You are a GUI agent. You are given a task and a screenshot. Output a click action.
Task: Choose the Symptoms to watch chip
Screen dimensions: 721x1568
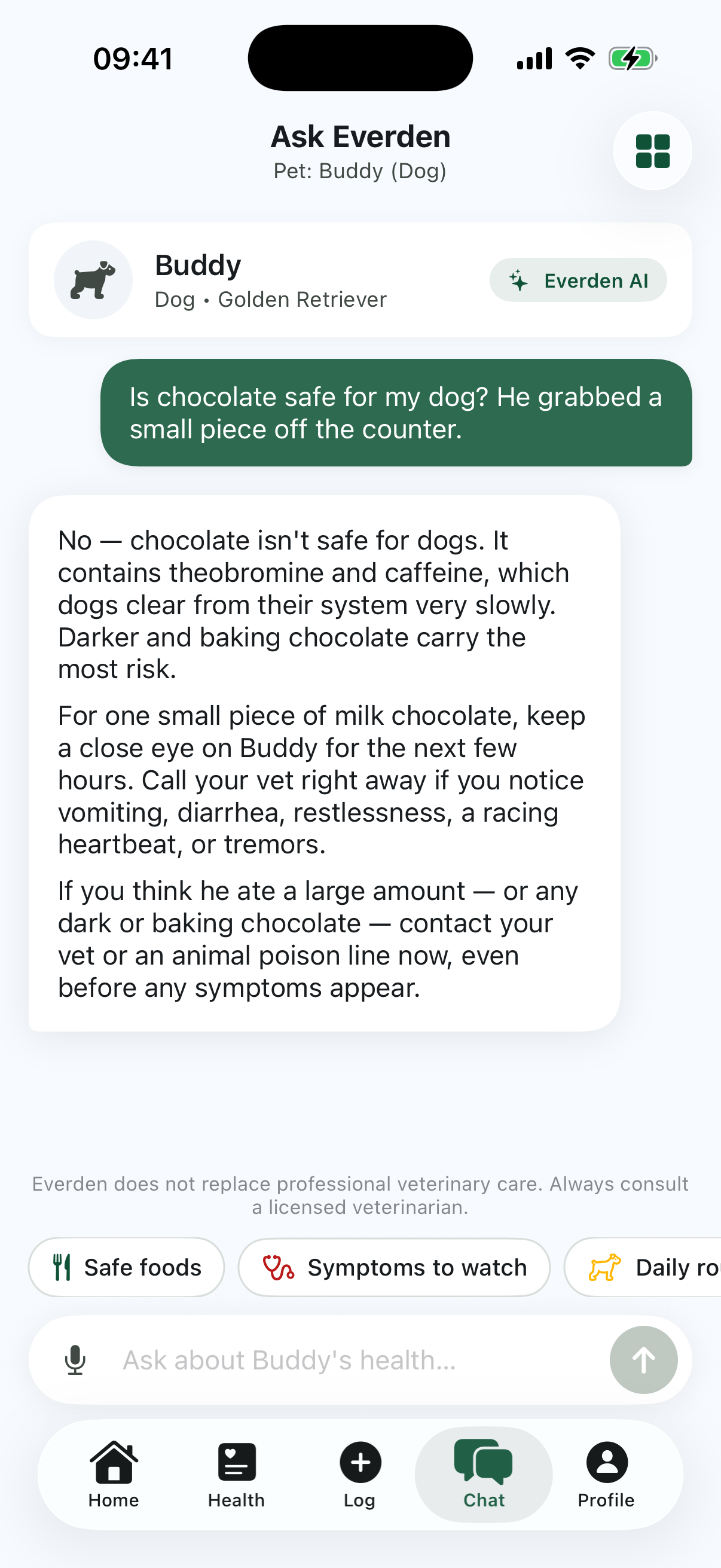394,1267
